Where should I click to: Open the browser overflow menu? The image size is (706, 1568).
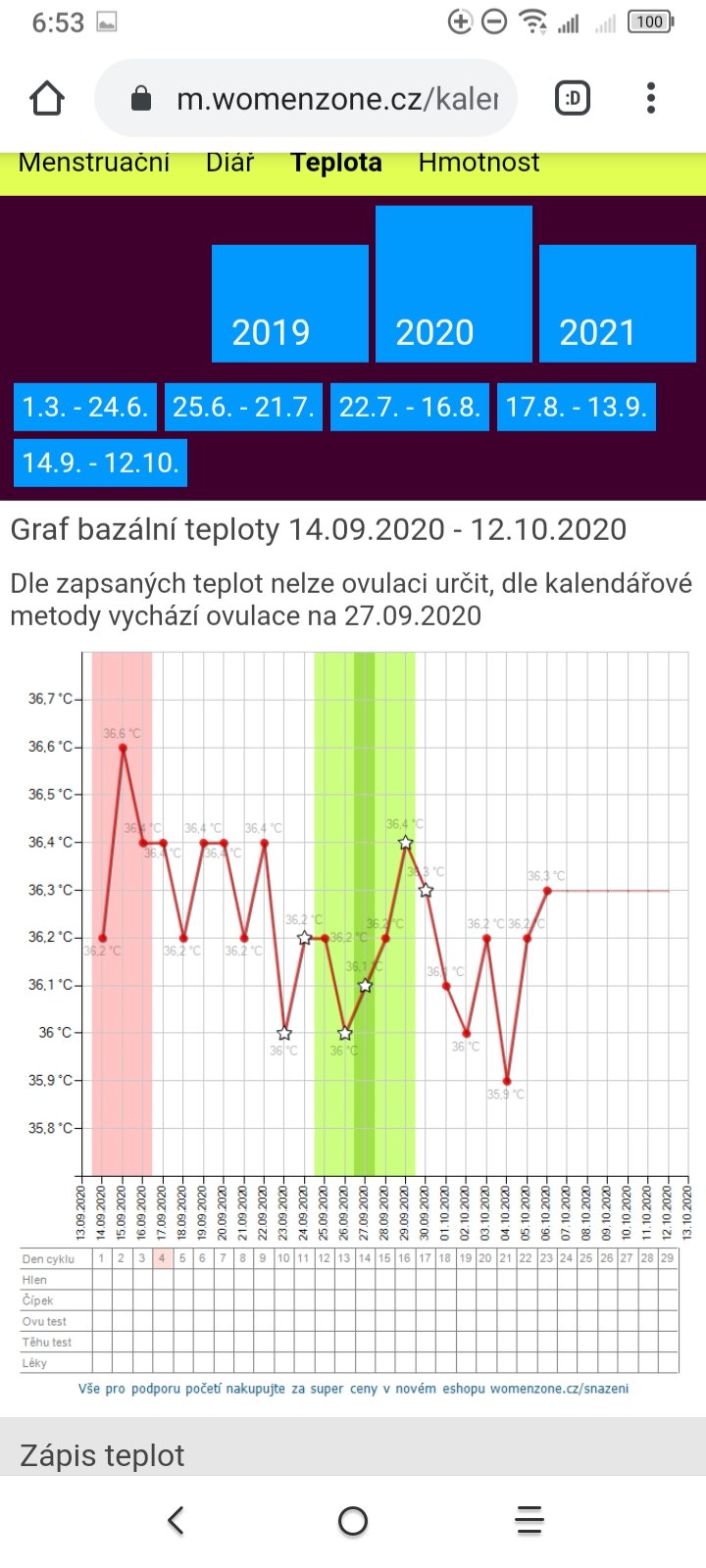tap(651, 98)
